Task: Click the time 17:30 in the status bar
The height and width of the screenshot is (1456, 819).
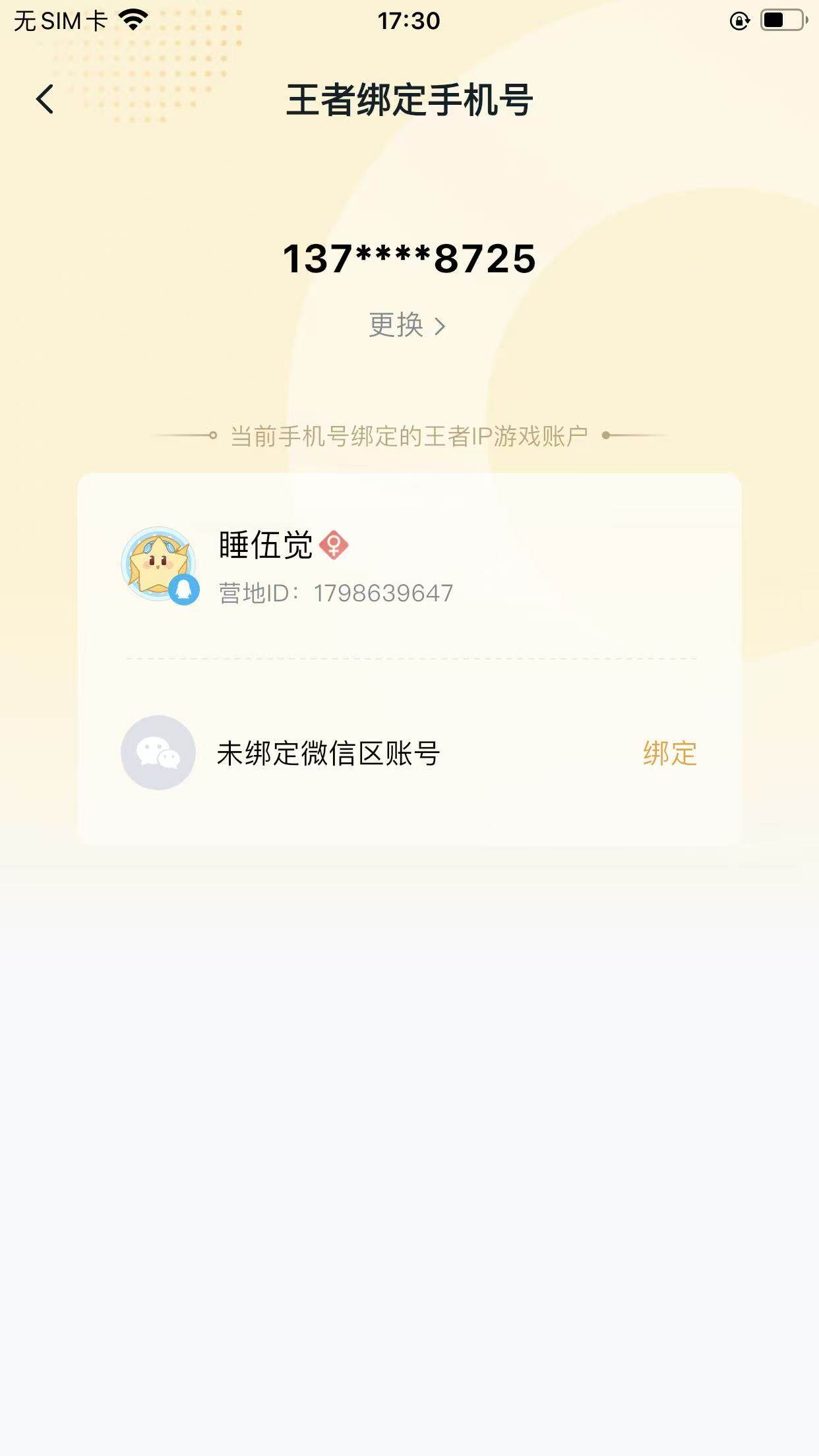Action: point(409,20)
